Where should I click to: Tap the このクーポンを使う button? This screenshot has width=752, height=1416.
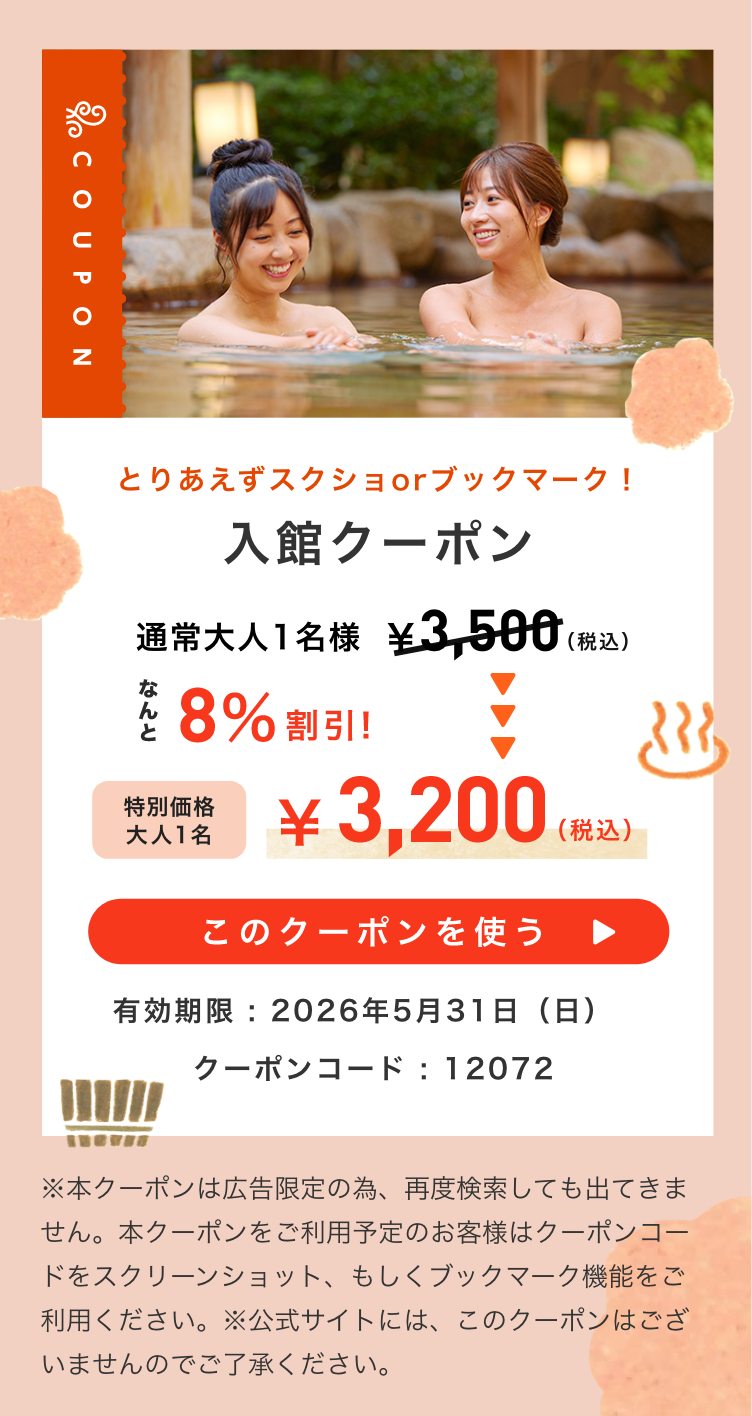click(378, 931)
